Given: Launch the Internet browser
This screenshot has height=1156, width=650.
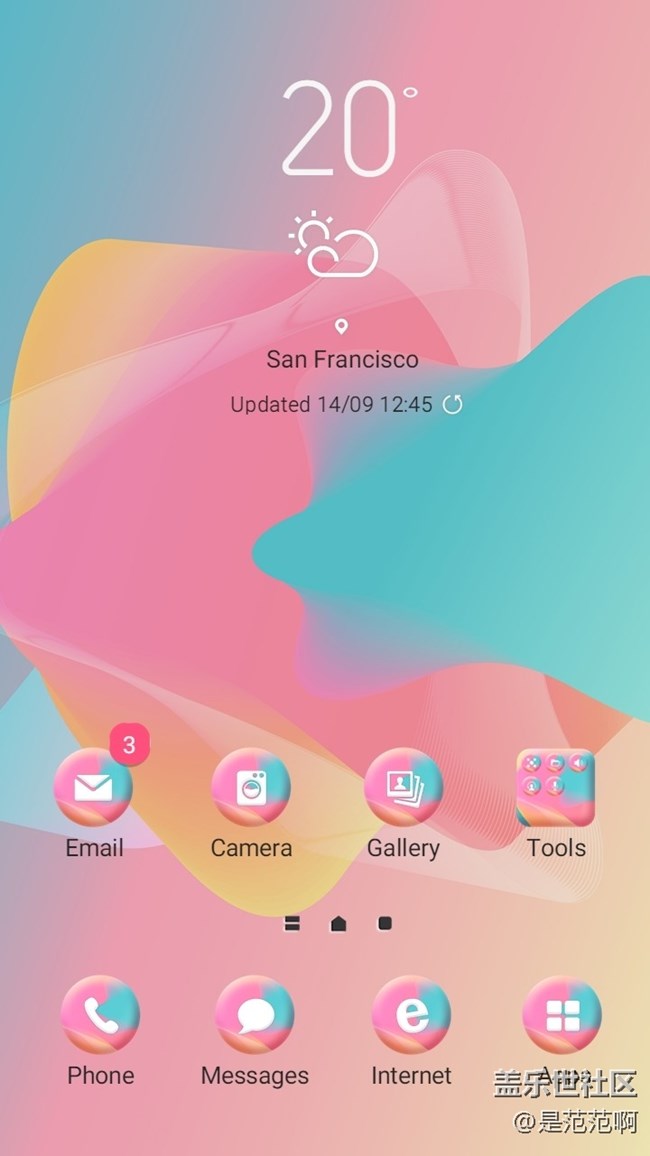Looking at the screenshot, I should coord(411,1014).
